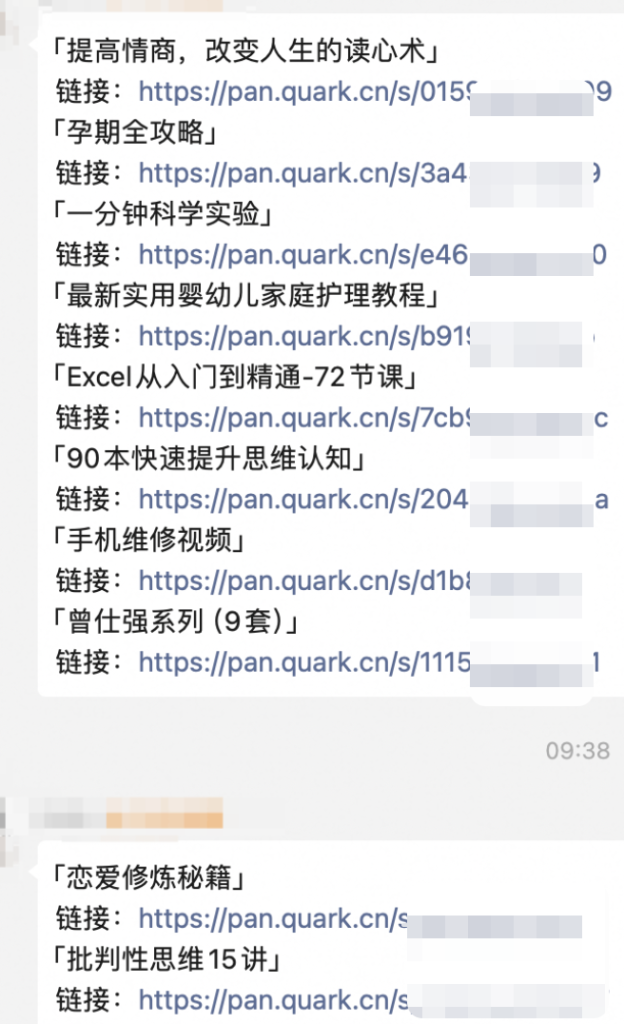
Task: Open the link for 「曾仕强系列 (9套)」
Action: [x=300, y=662]
